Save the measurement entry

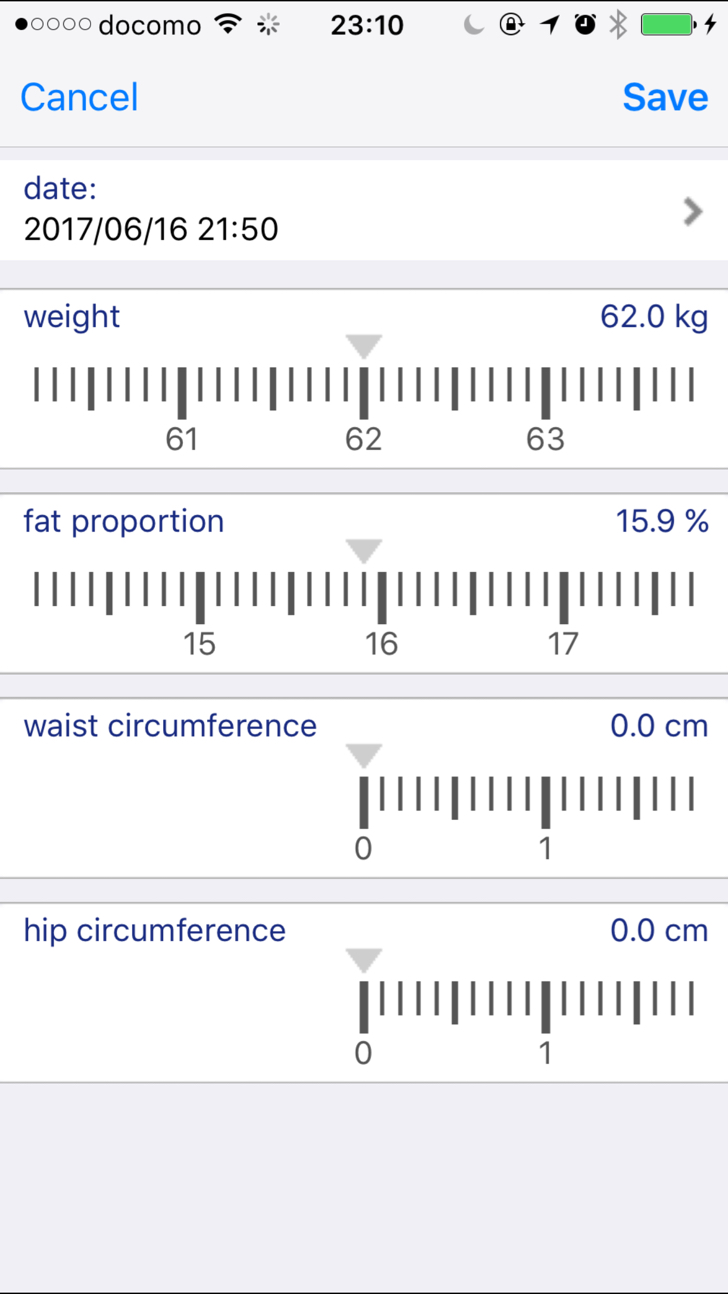665,97
